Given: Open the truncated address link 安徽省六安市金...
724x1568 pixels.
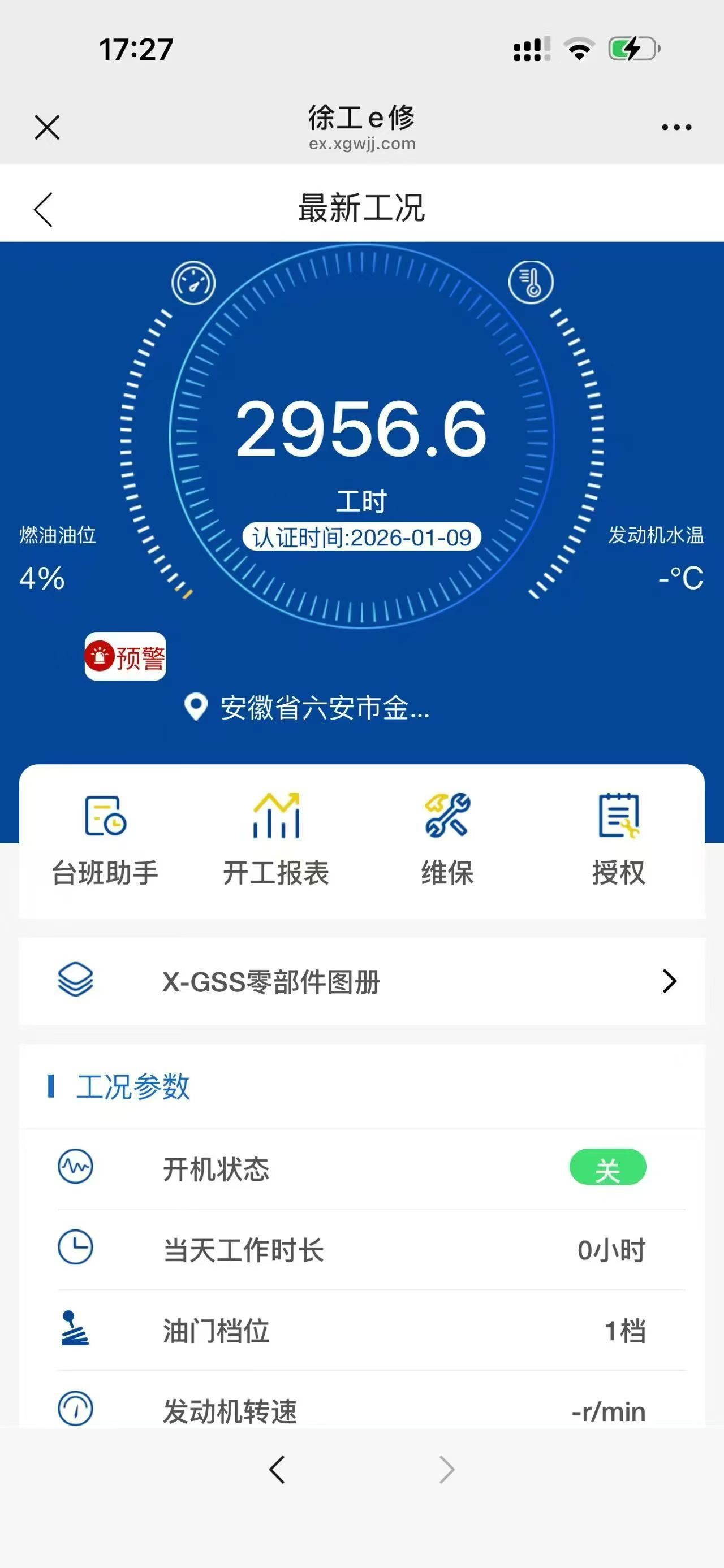Looking at the screenshot, I should pos(325,706).
